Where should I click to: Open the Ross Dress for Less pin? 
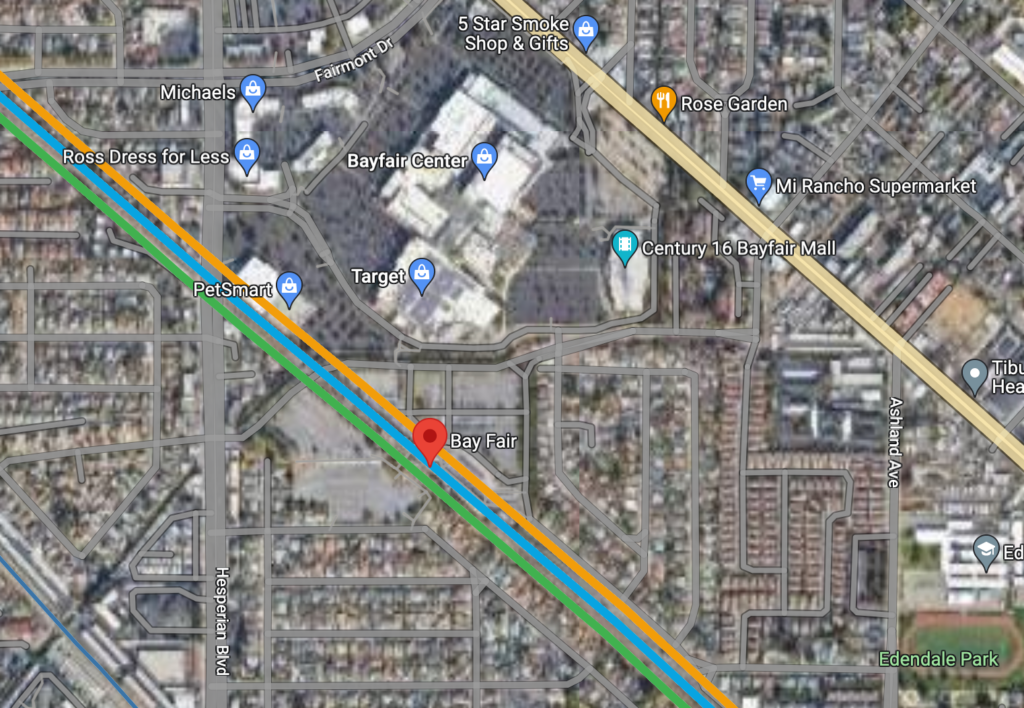tap(246, 155)
